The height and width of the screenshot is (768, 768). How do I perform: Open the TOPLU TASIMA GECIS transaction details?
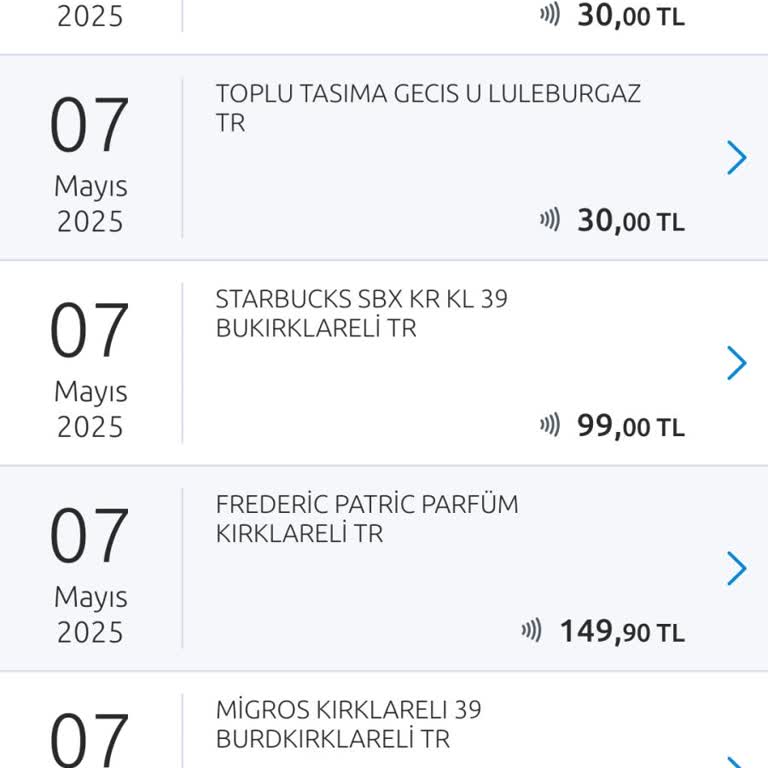[x=736, y=158]
